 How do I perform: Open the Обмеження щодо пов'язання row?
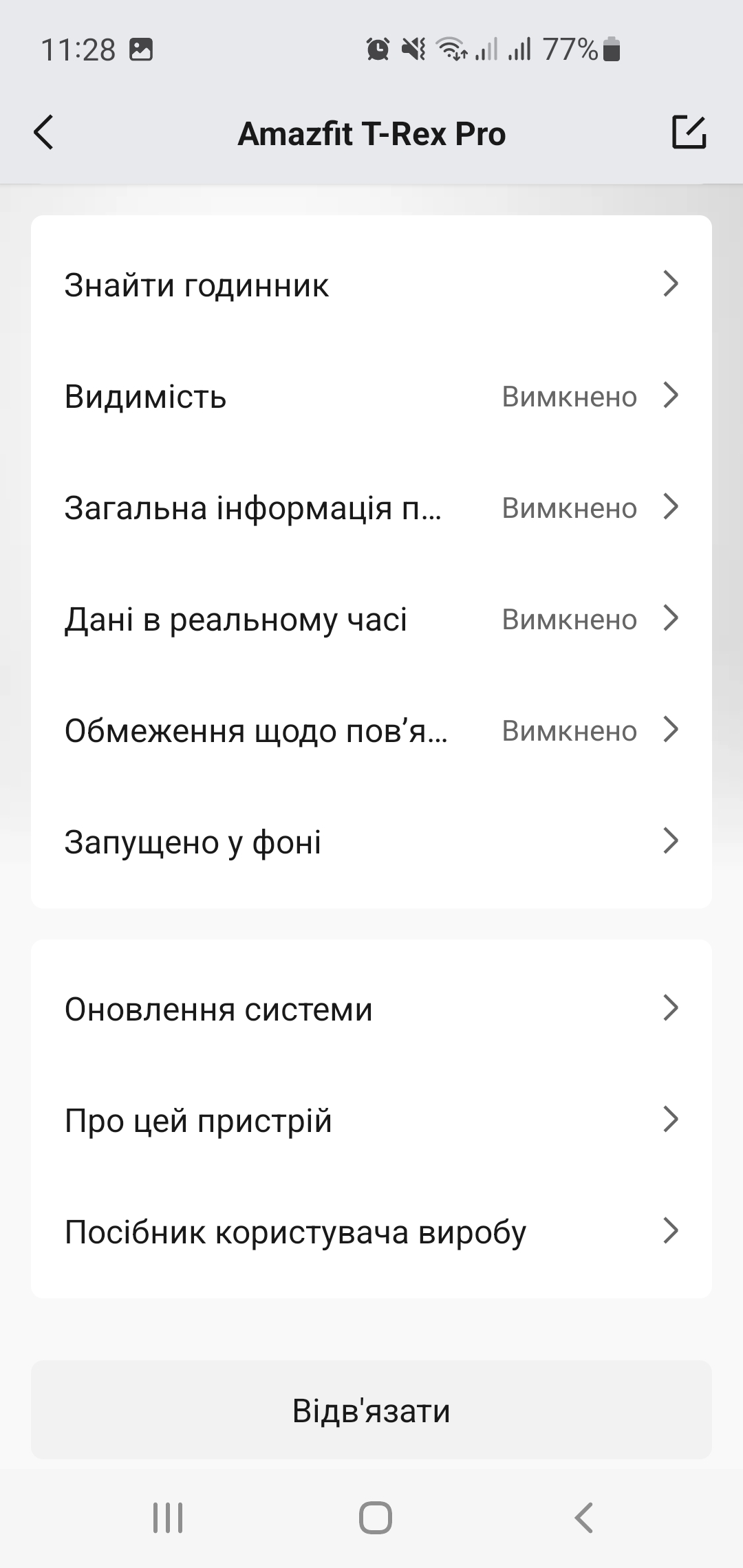click(371, 730)
